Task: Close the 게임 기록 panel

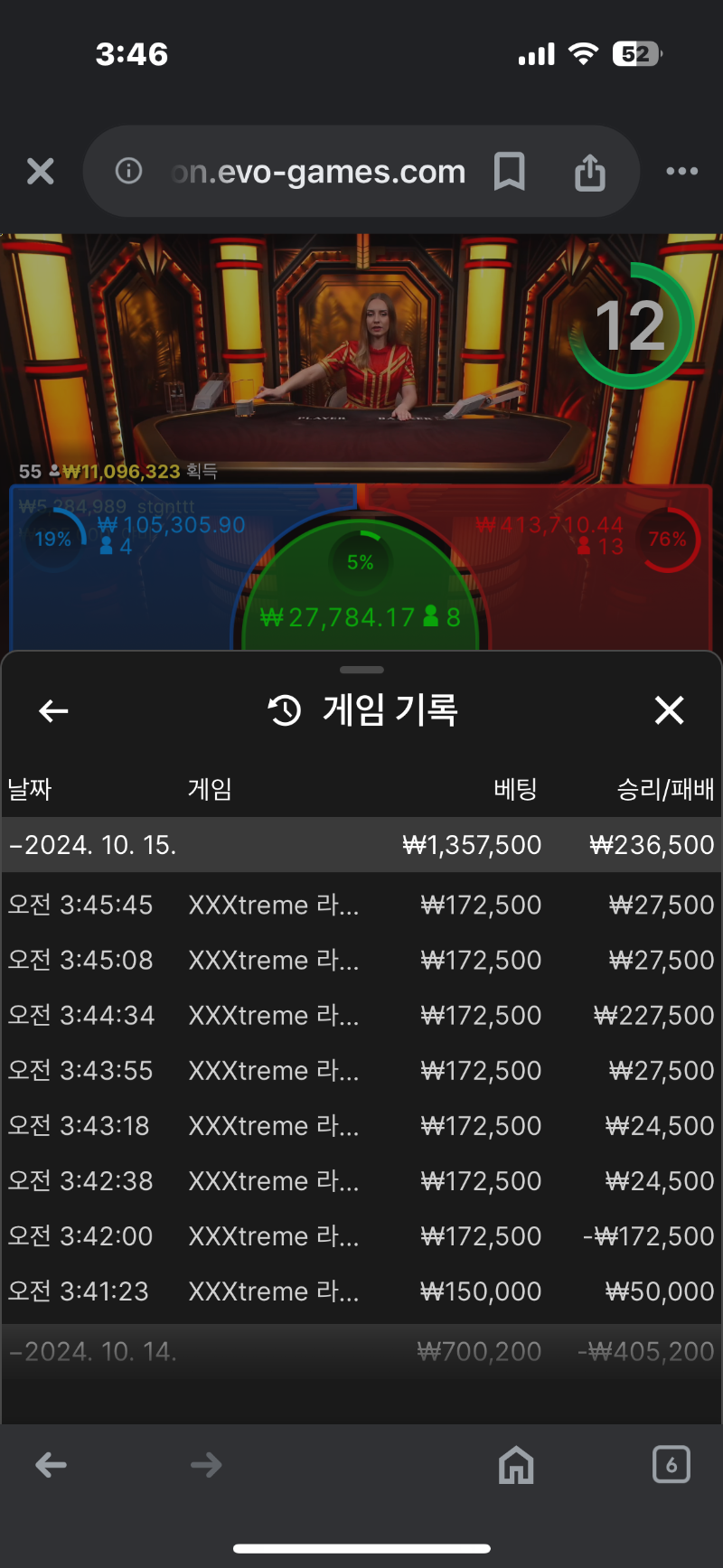Action: coord(669,710)
